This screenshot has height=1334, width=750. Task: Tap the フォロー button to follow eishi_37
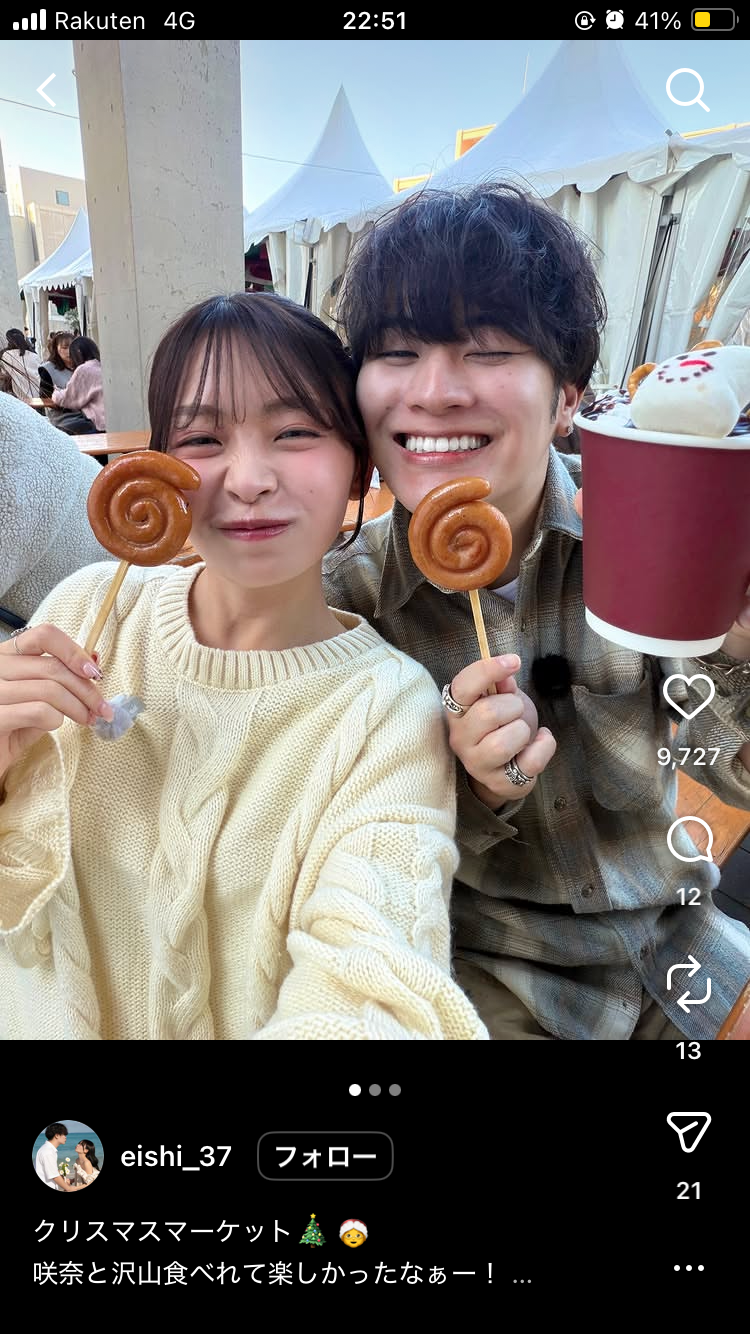pyautogui.click(x=325, y=1157)
